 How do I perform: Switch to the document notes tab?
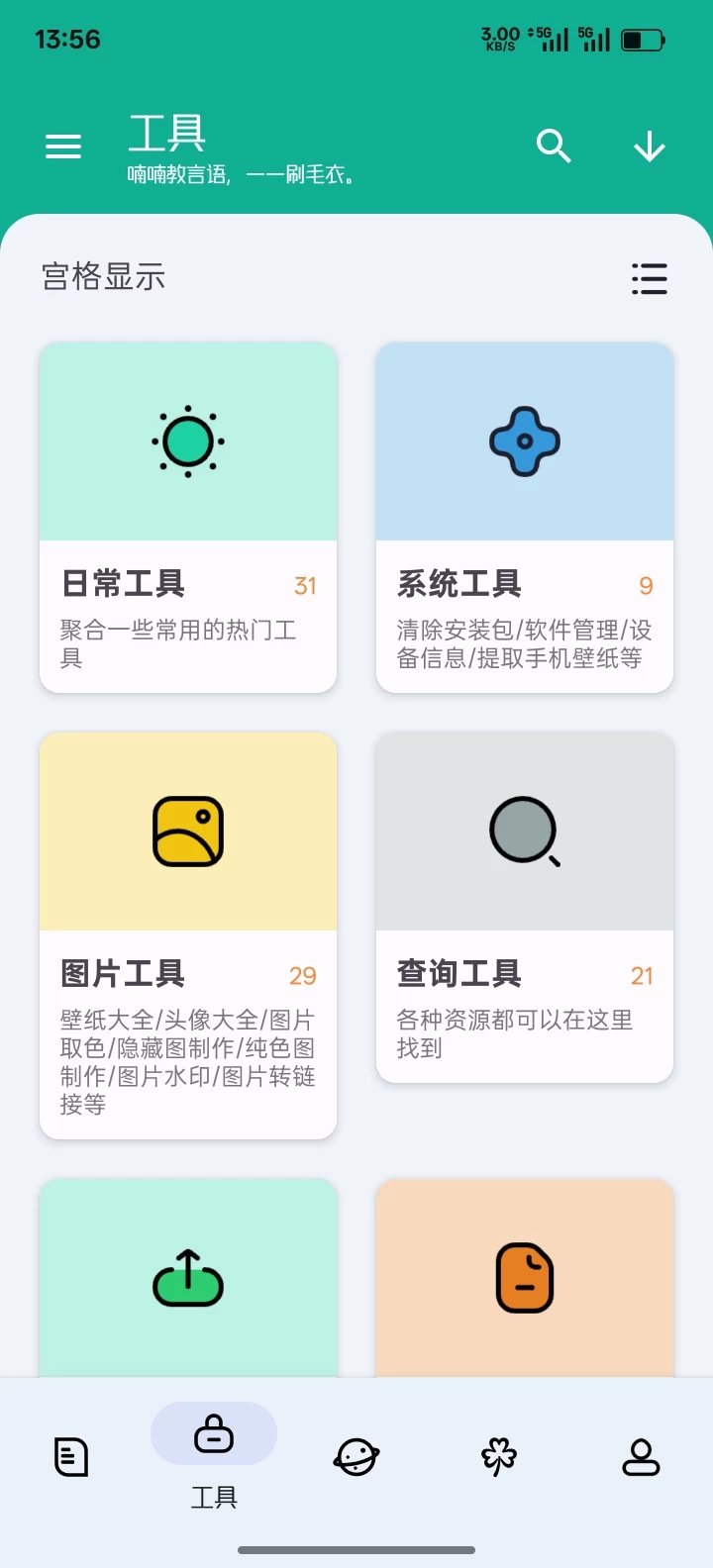coord(71,1457)
